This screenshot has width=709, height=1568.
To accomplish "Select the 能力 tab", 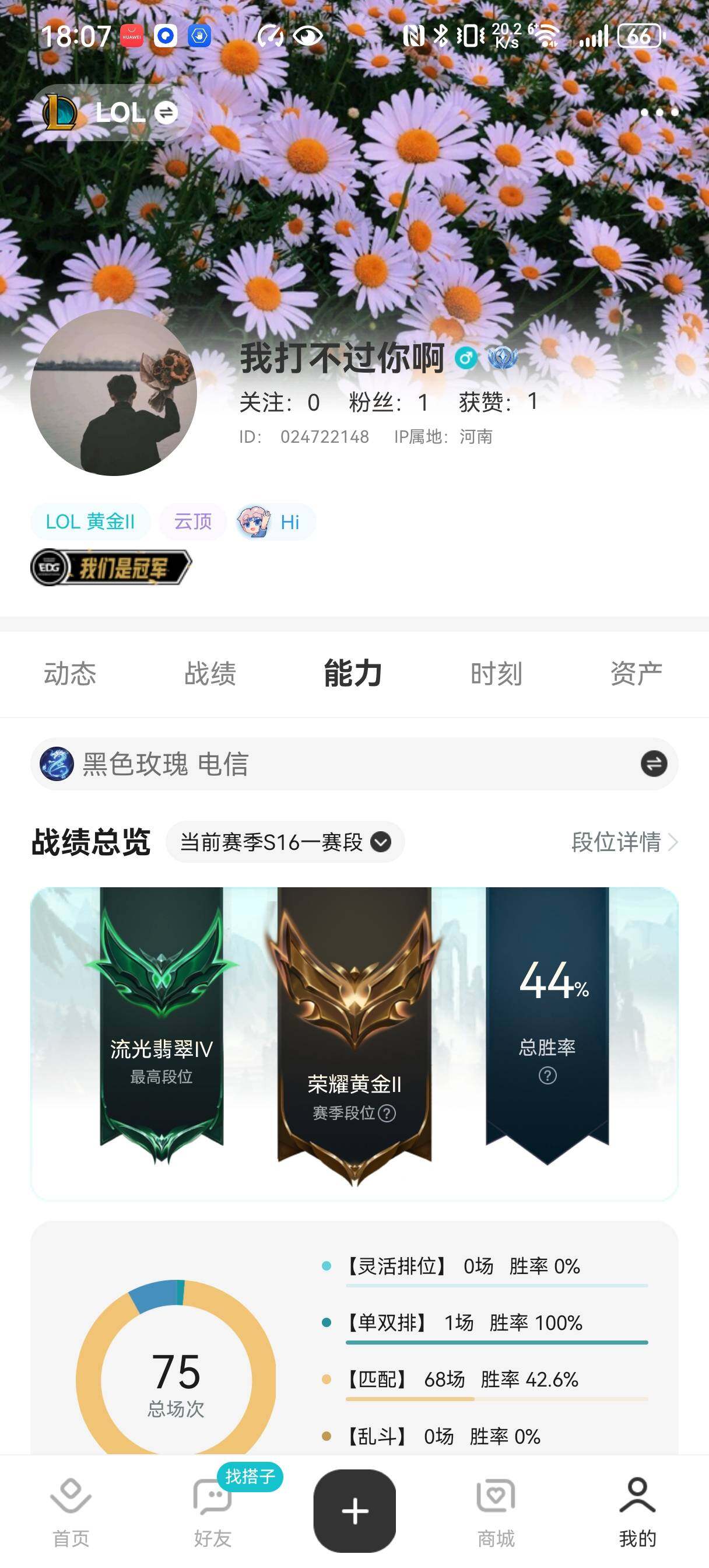I will point(353,674).
